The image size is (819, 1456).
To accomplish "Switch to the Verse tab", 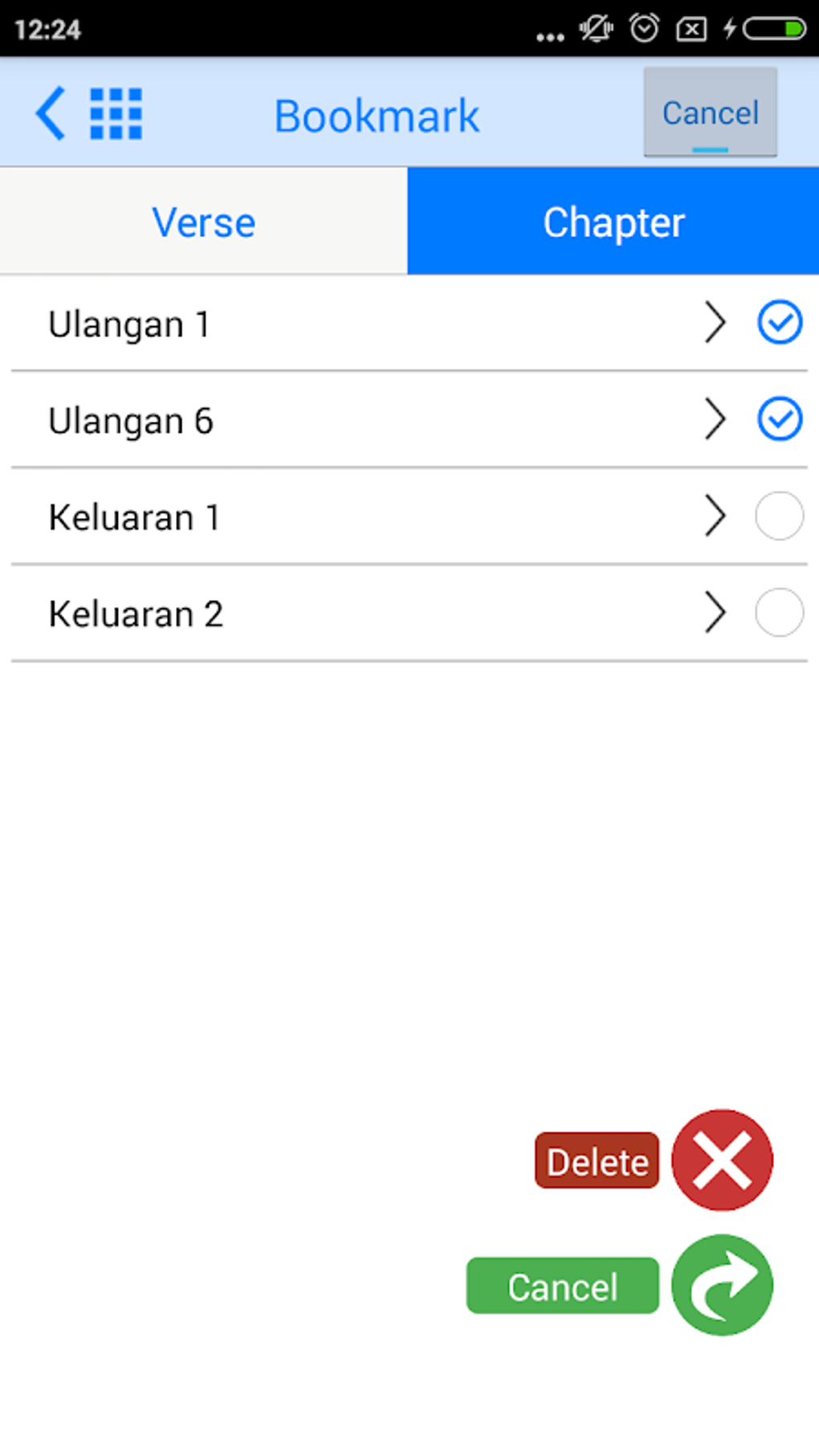I will [204, 222].
